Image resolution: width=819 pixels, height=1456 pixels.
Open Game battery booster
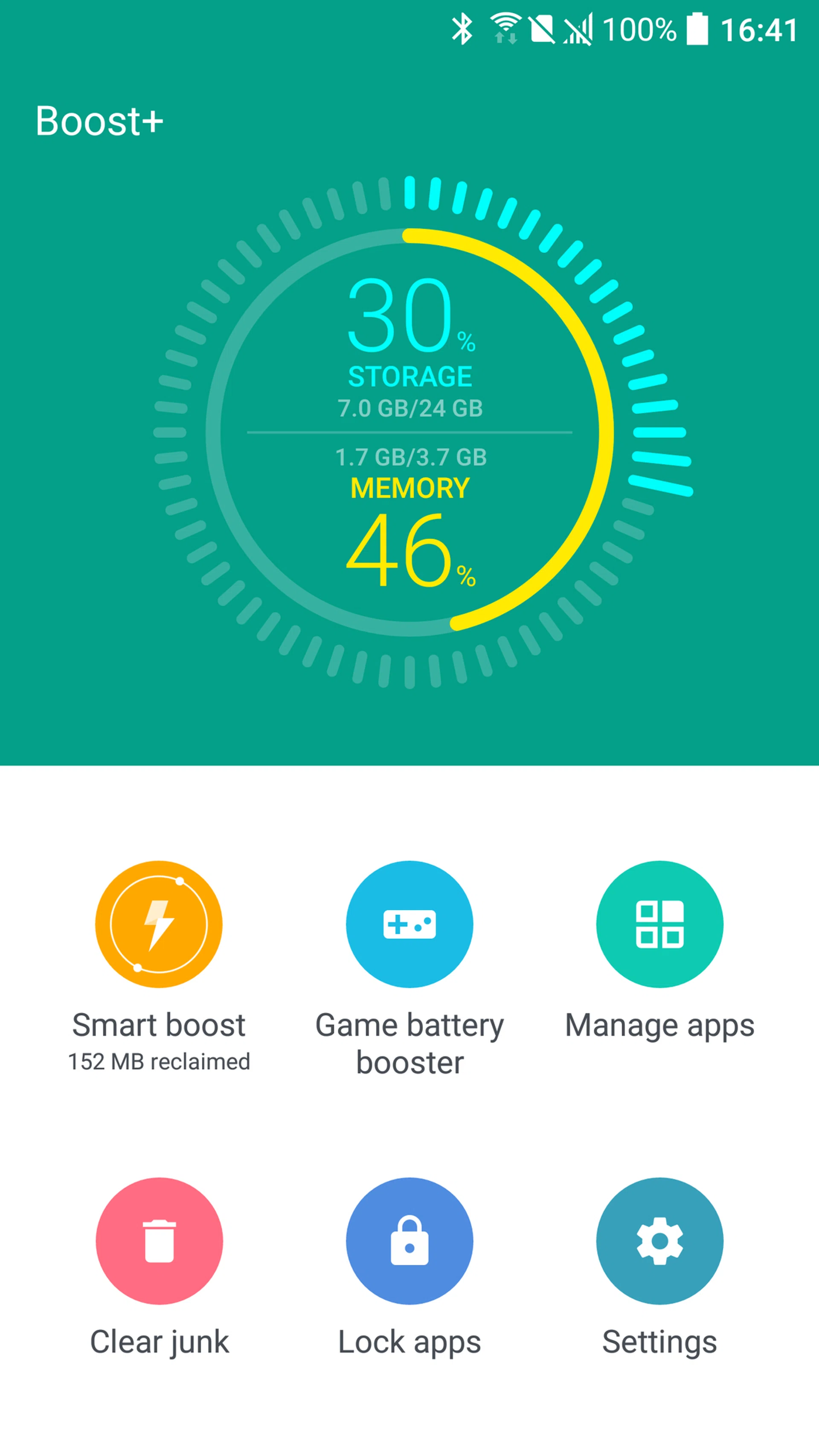click(409, 924)
